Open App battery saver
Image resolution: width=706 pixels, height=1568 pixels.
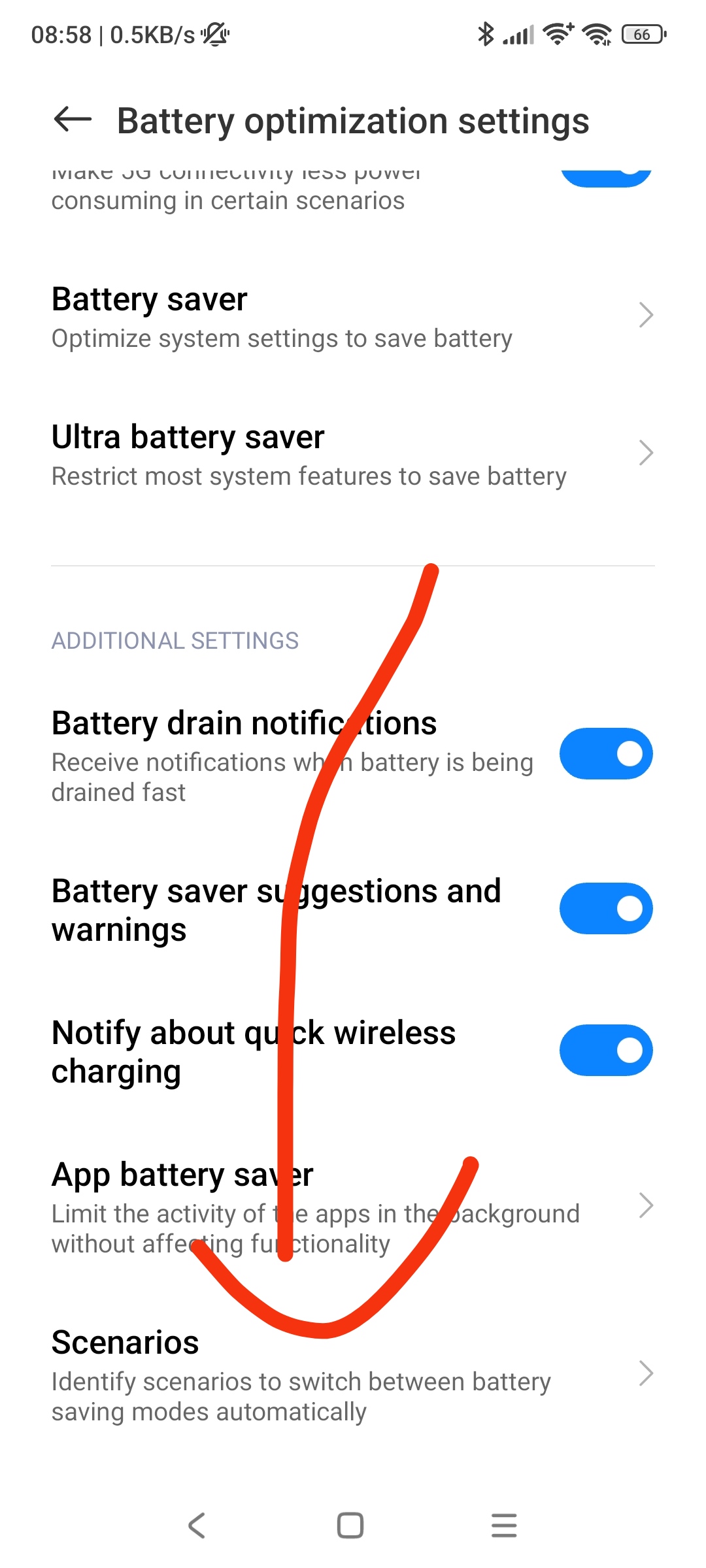[x=353, y=1207]
